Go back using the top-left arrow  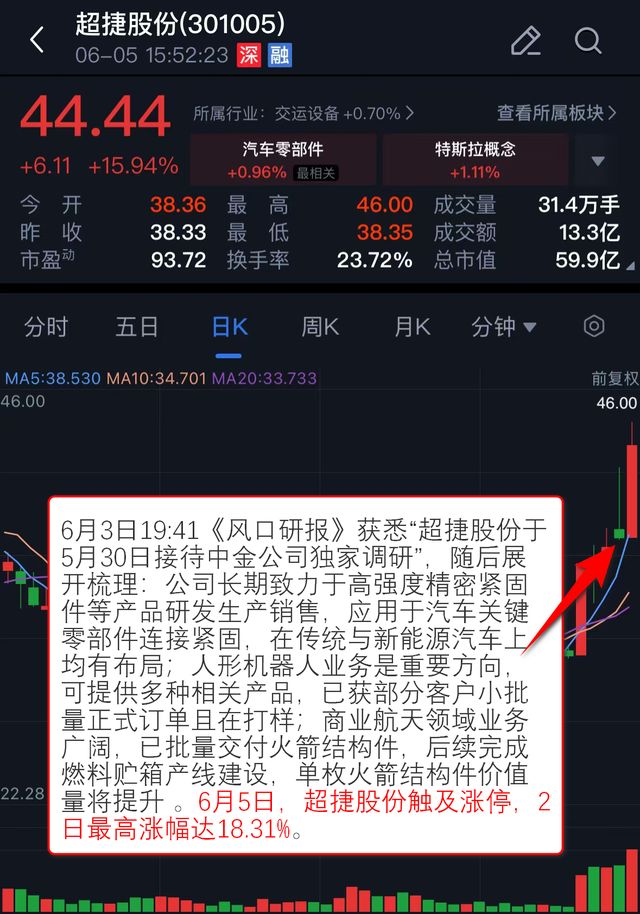[37, 40]
